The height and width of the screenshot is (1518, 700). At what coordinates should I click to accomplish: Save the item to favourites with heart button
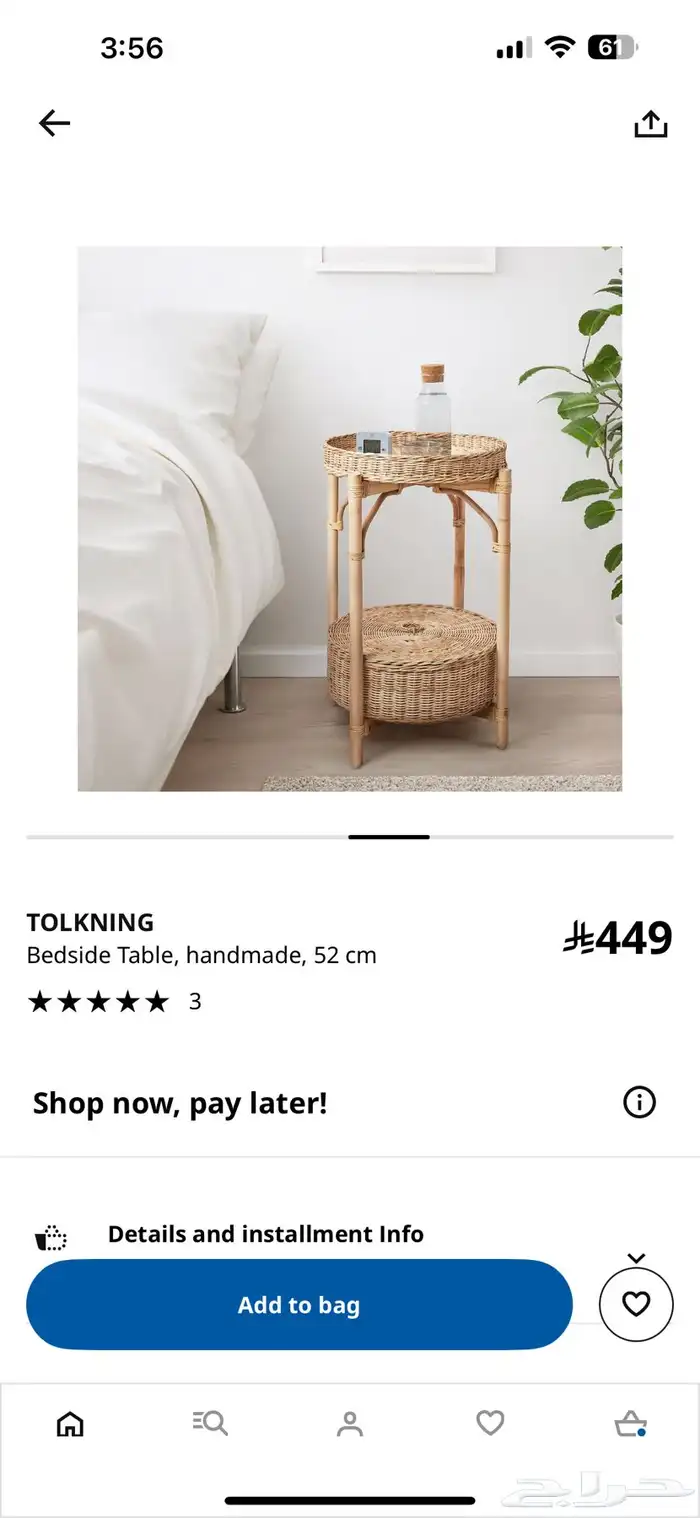pos(636,1304)
